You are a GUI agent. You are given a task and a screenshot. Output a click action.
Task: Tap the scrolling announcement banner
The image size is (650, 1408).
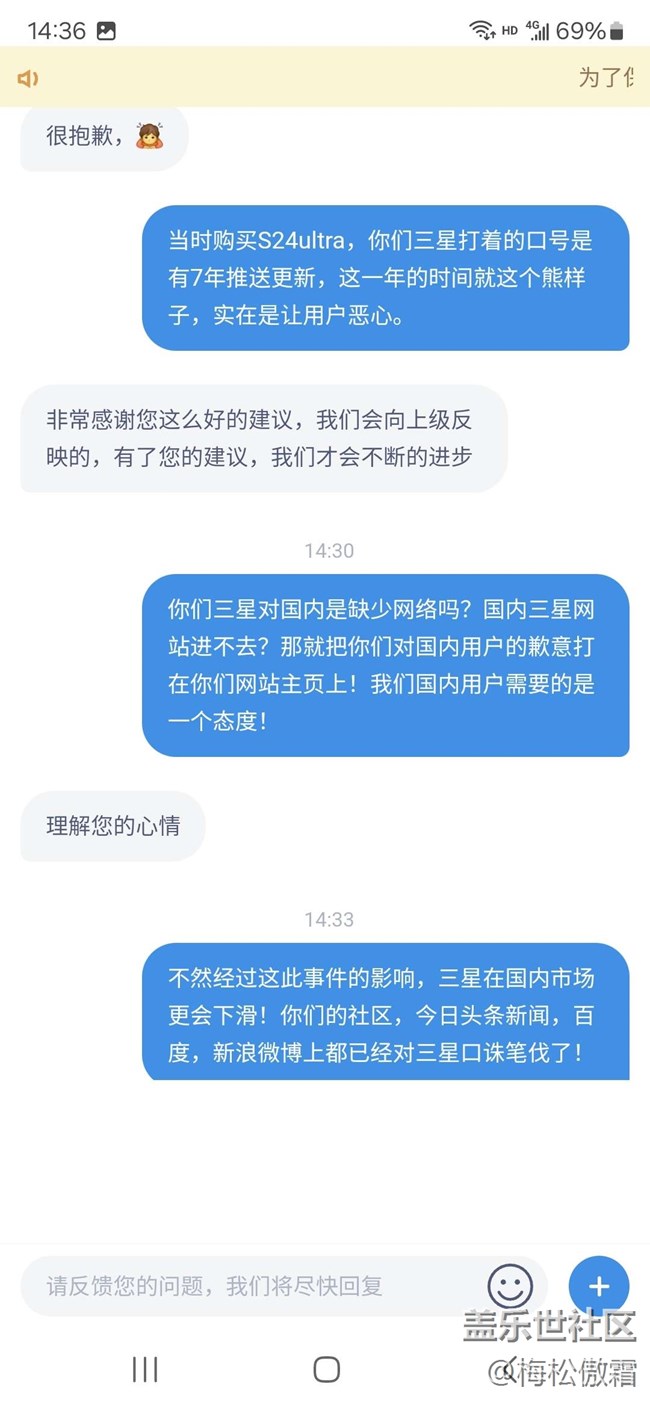[325, 77]
